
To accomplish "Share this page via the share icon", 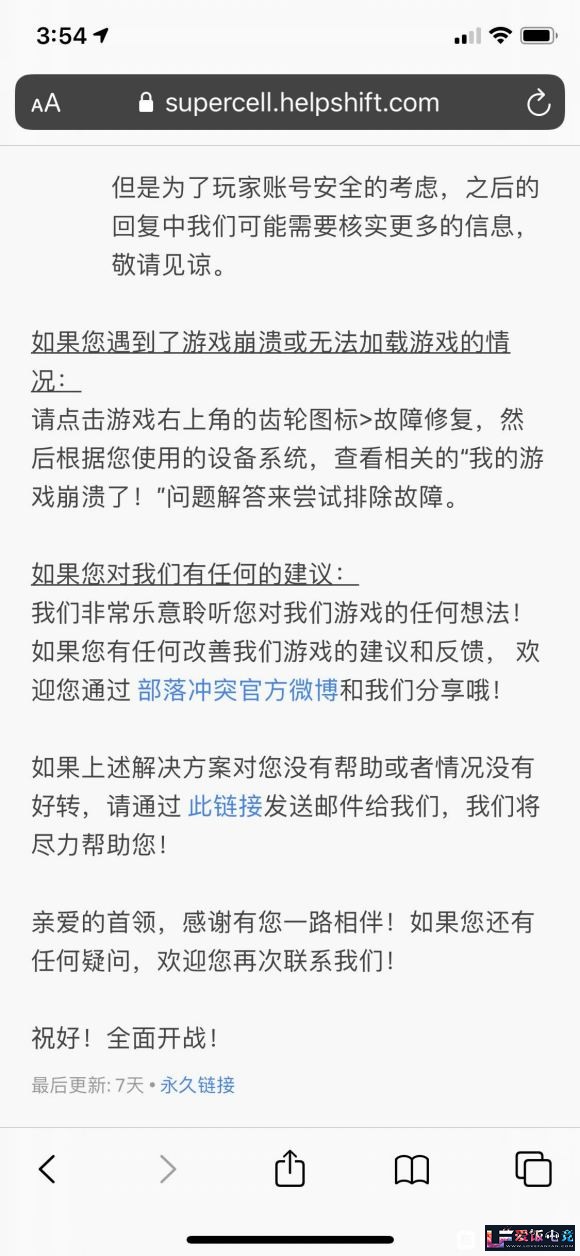I will (x=290, y=1167).
